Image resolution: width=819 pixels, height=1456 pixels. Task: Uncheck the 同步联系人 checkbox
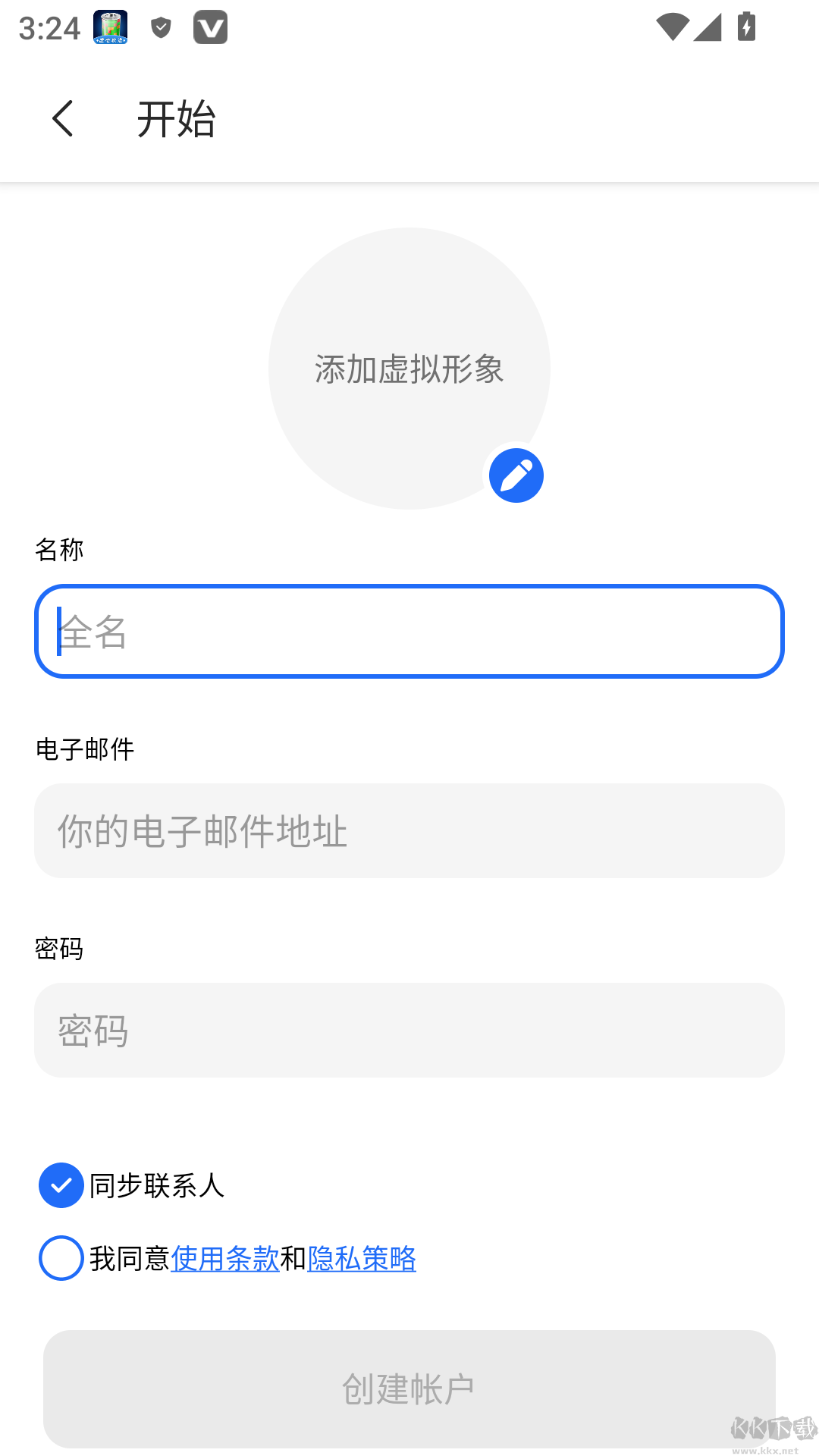[x=61, y=1185]
